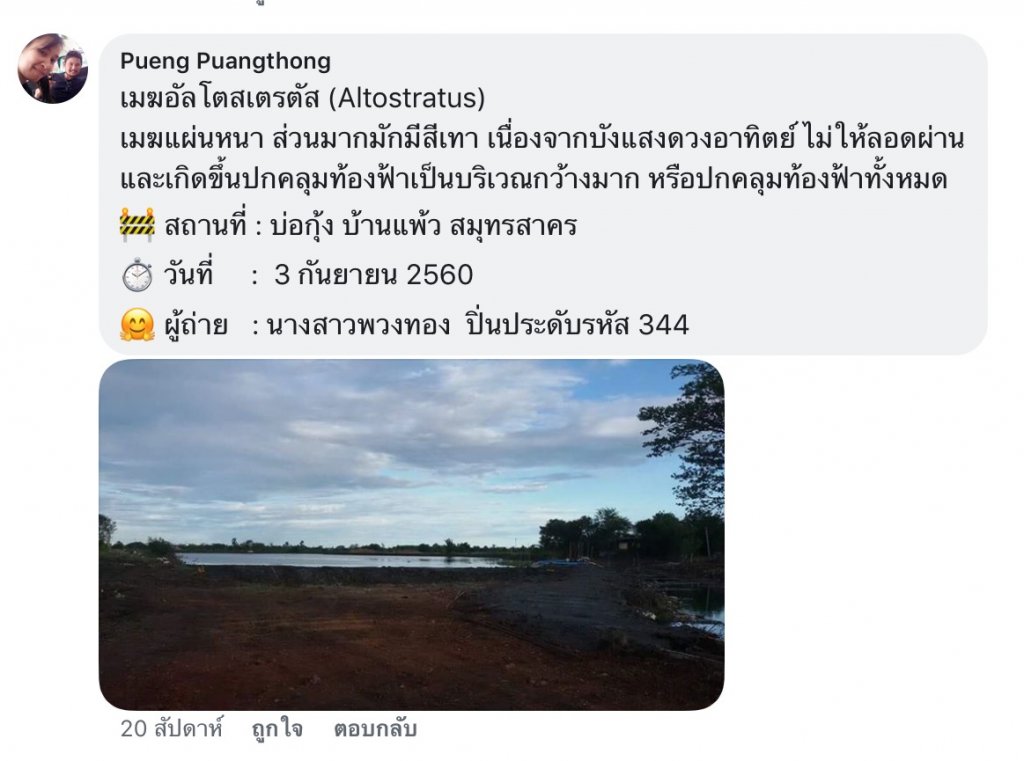Tap the 20 สัปดาห์ comment timestamp
The image size is (1024, 761).
(173, 730)
